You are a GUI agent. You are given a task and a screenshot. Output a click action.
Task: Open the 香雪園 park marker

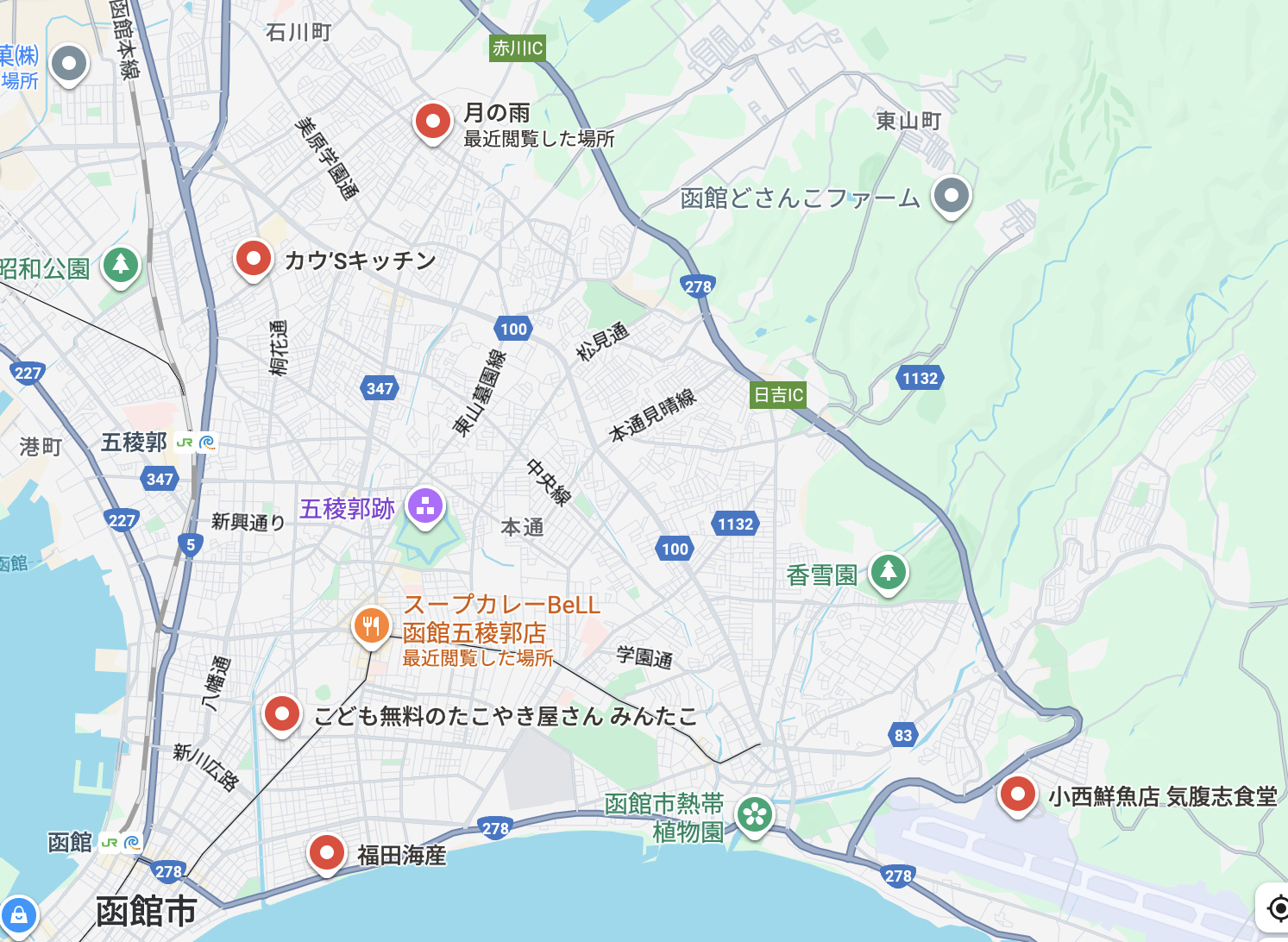pyautogui.click(x=888, y=574)
